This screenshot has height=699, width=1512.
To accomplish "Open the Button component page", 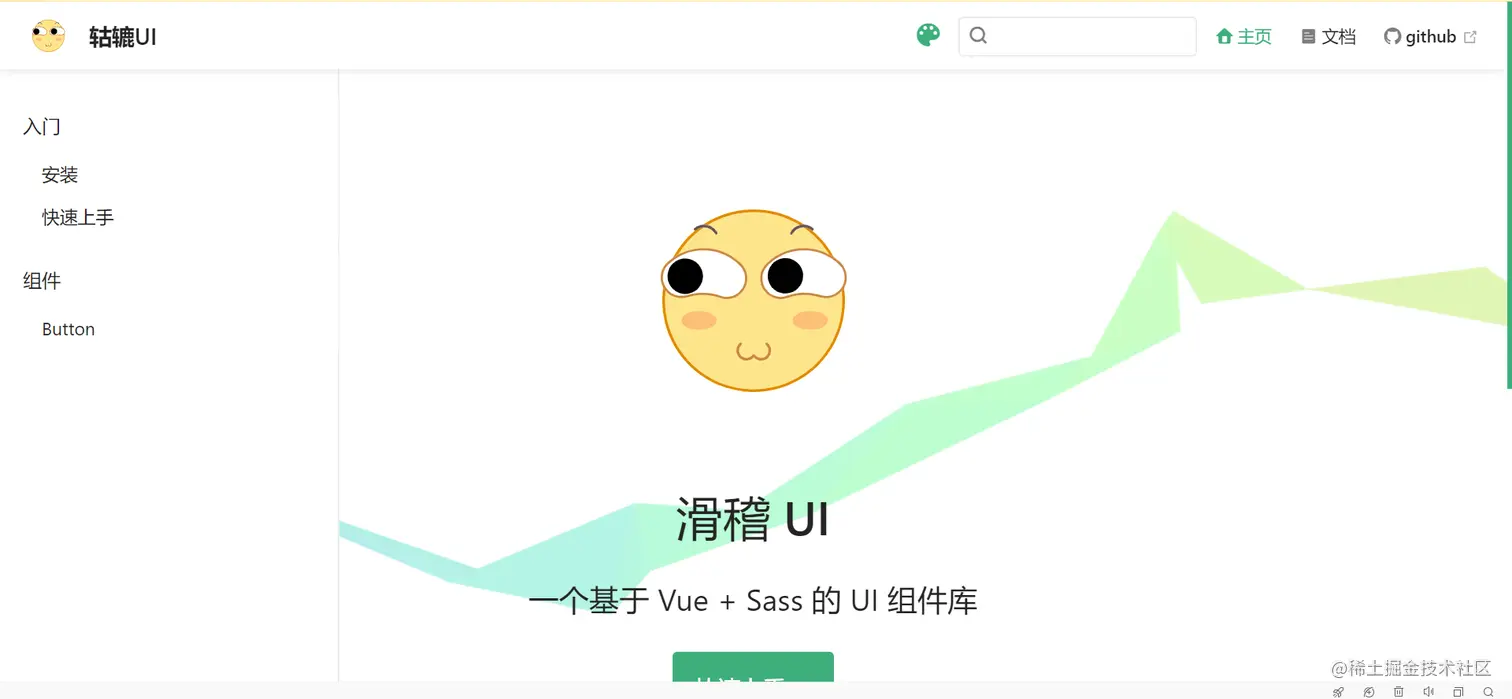I will tap(68, 329).
